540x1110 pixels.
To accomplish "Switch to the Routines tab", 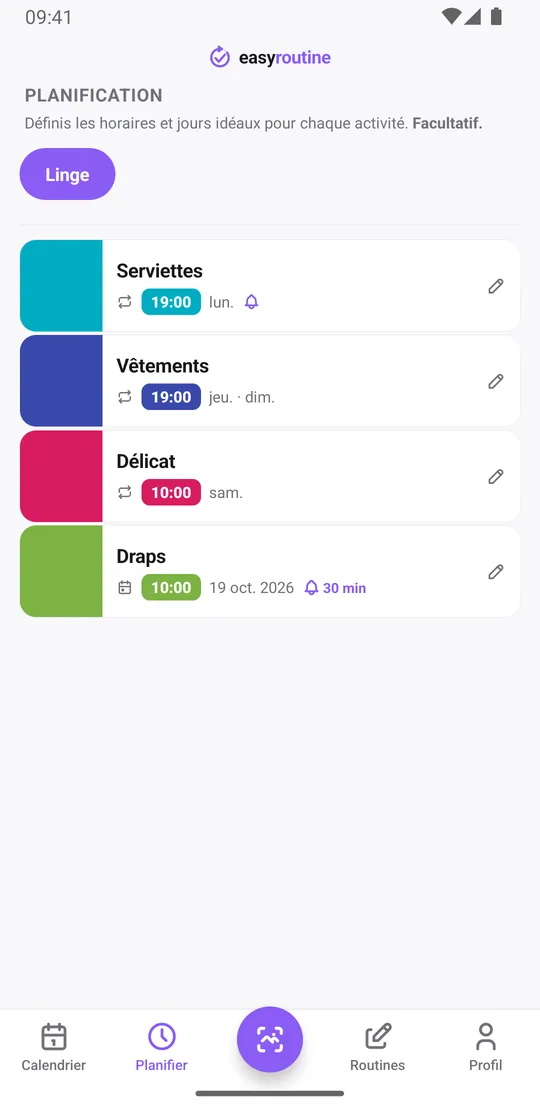I will (378, 1047).
